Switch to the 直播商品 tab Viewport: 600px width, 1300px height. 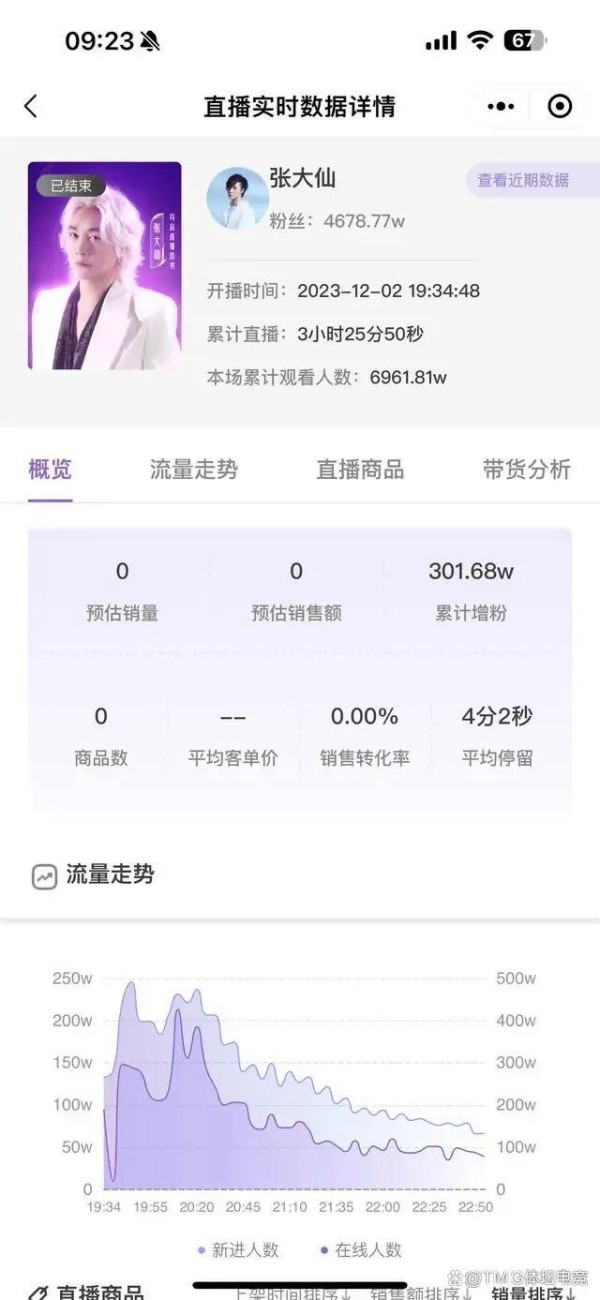[x=360, y=469]
